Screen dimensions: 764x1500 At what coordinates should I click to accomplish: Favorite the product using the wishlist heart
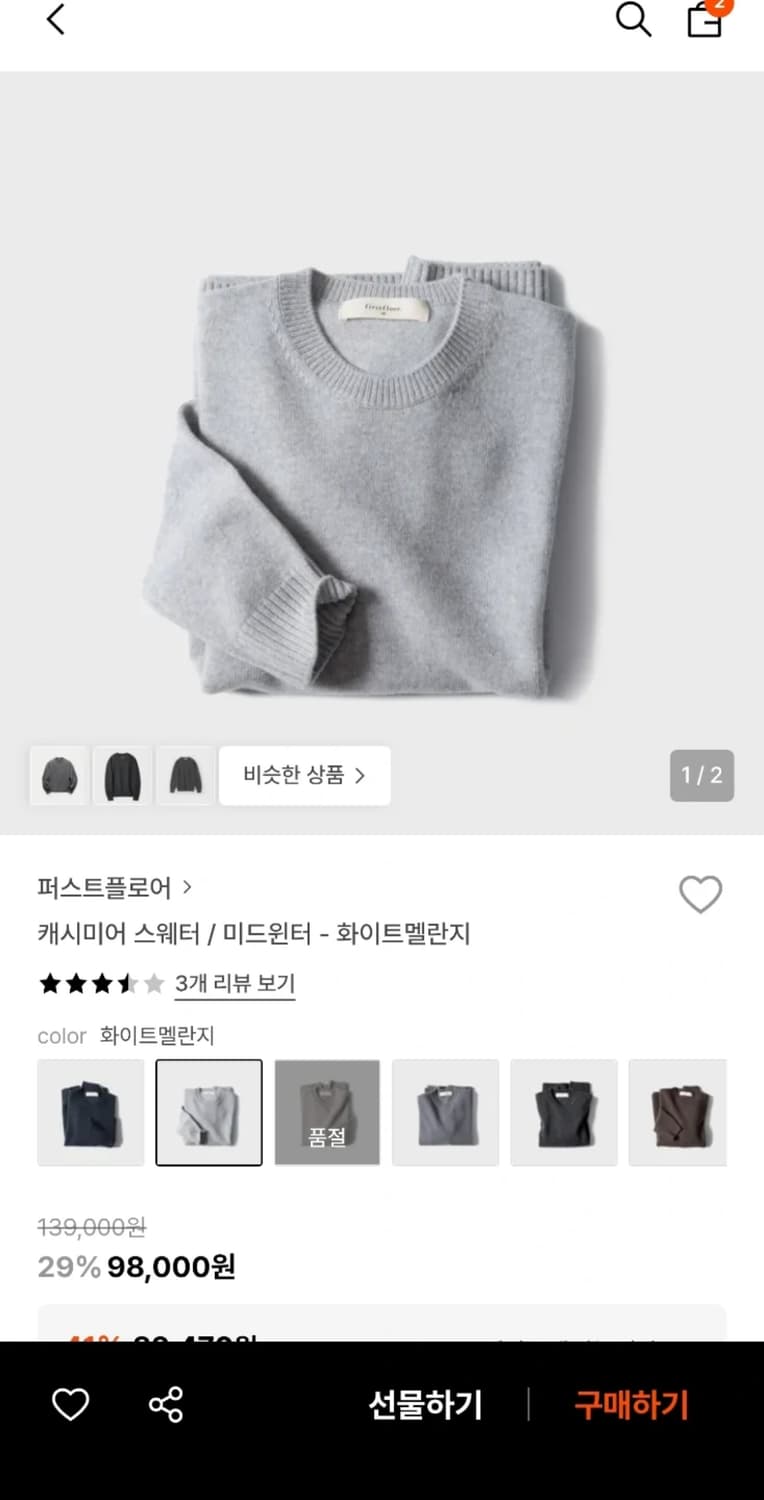coord(700,897)
